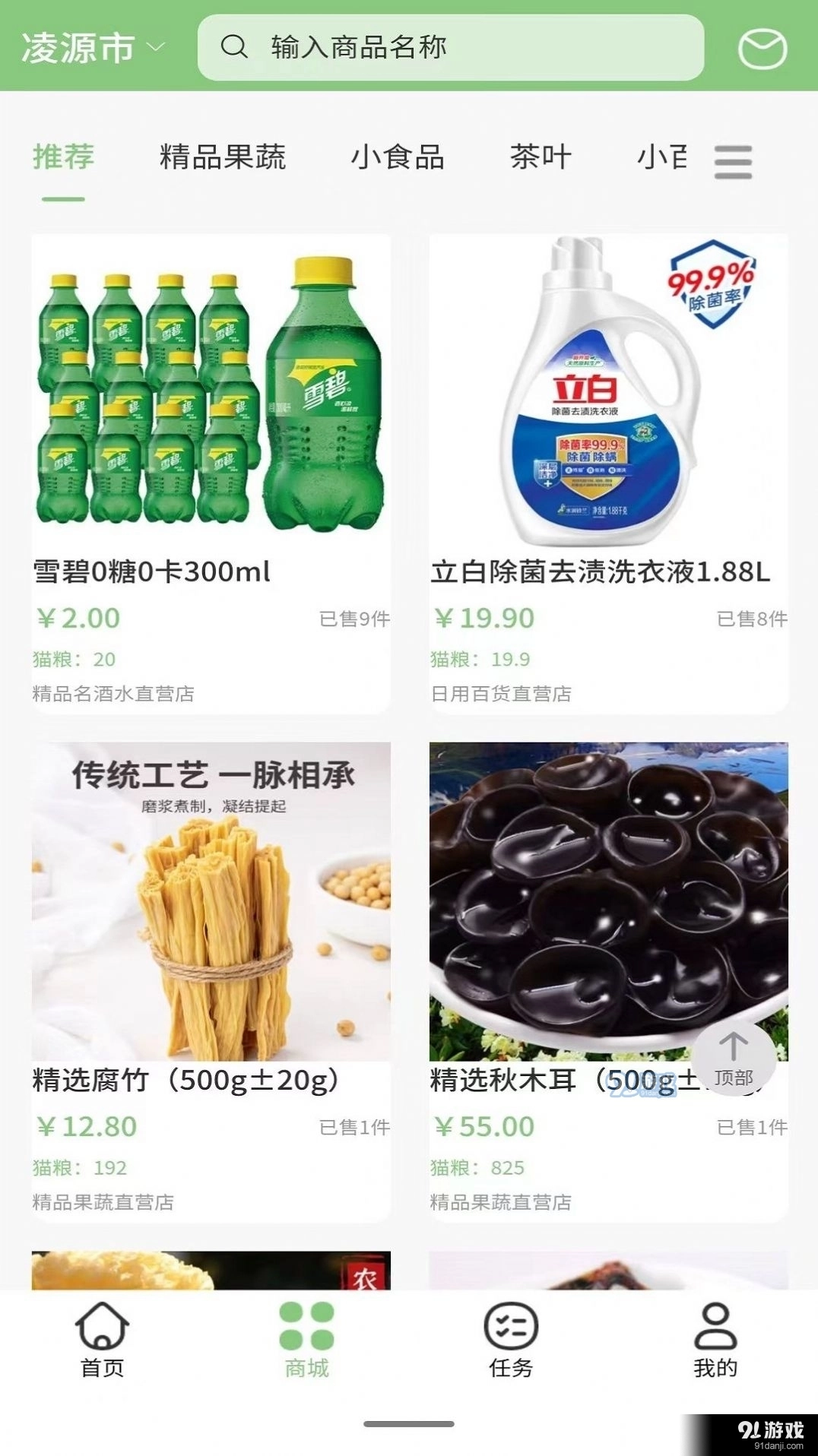Switch to the 任务 tab

(511, 1341)
